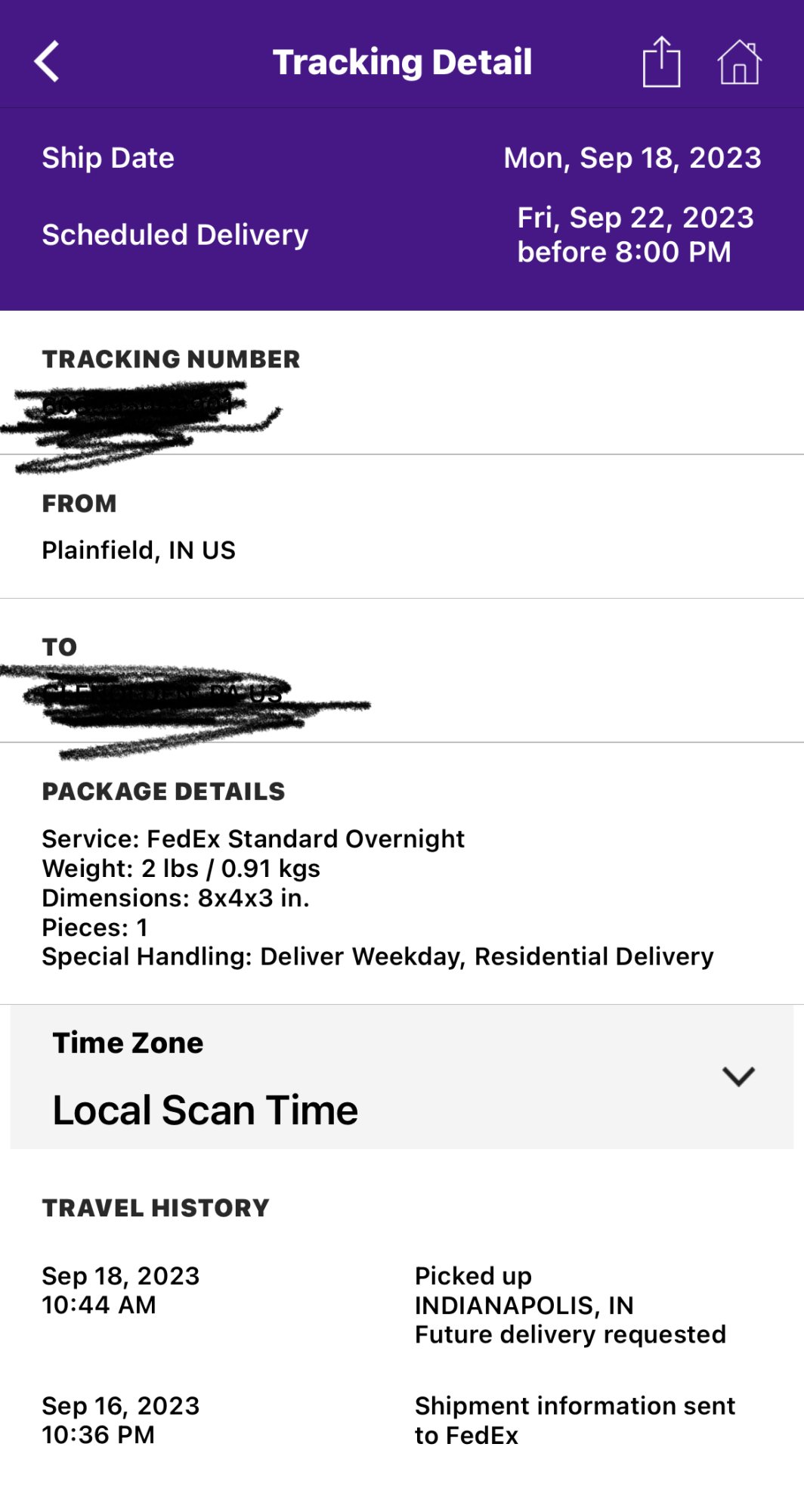
Task: Go back from Tracking Detail
Action: (47, 61)
